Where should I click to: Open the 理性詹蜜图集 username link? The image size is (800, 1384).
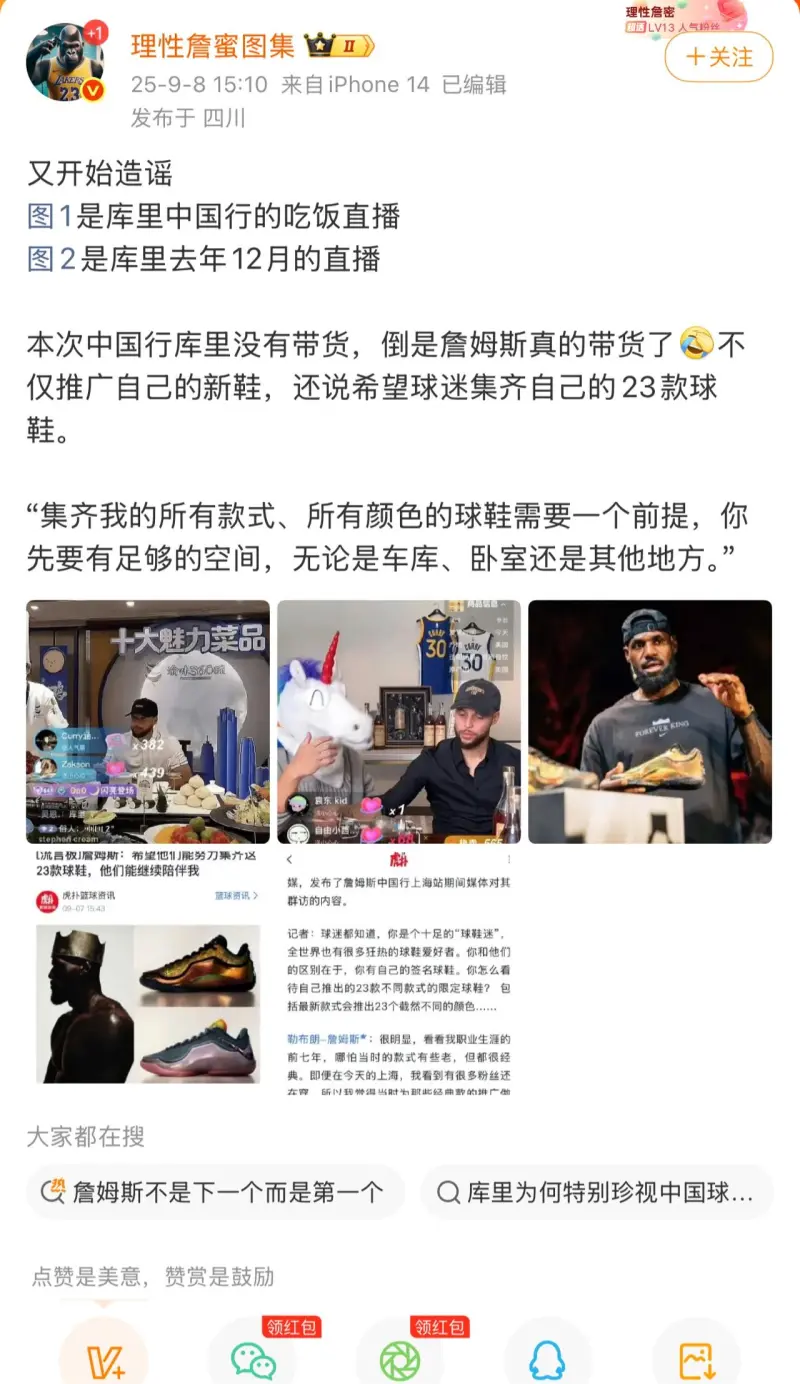click(x=213, y=45)
